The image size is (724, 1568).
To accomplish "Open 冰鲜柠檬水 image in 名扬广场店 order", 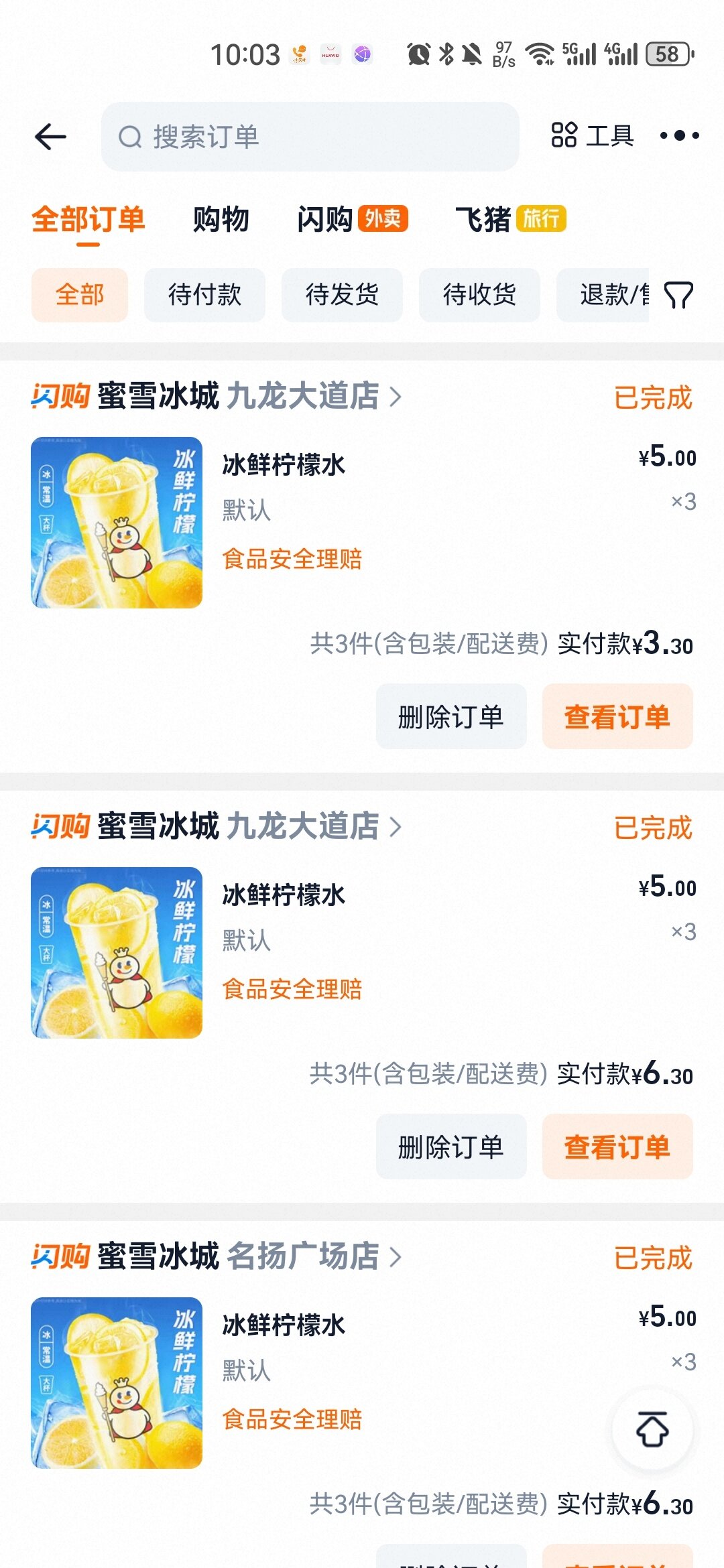I will tap(117, 1382).
